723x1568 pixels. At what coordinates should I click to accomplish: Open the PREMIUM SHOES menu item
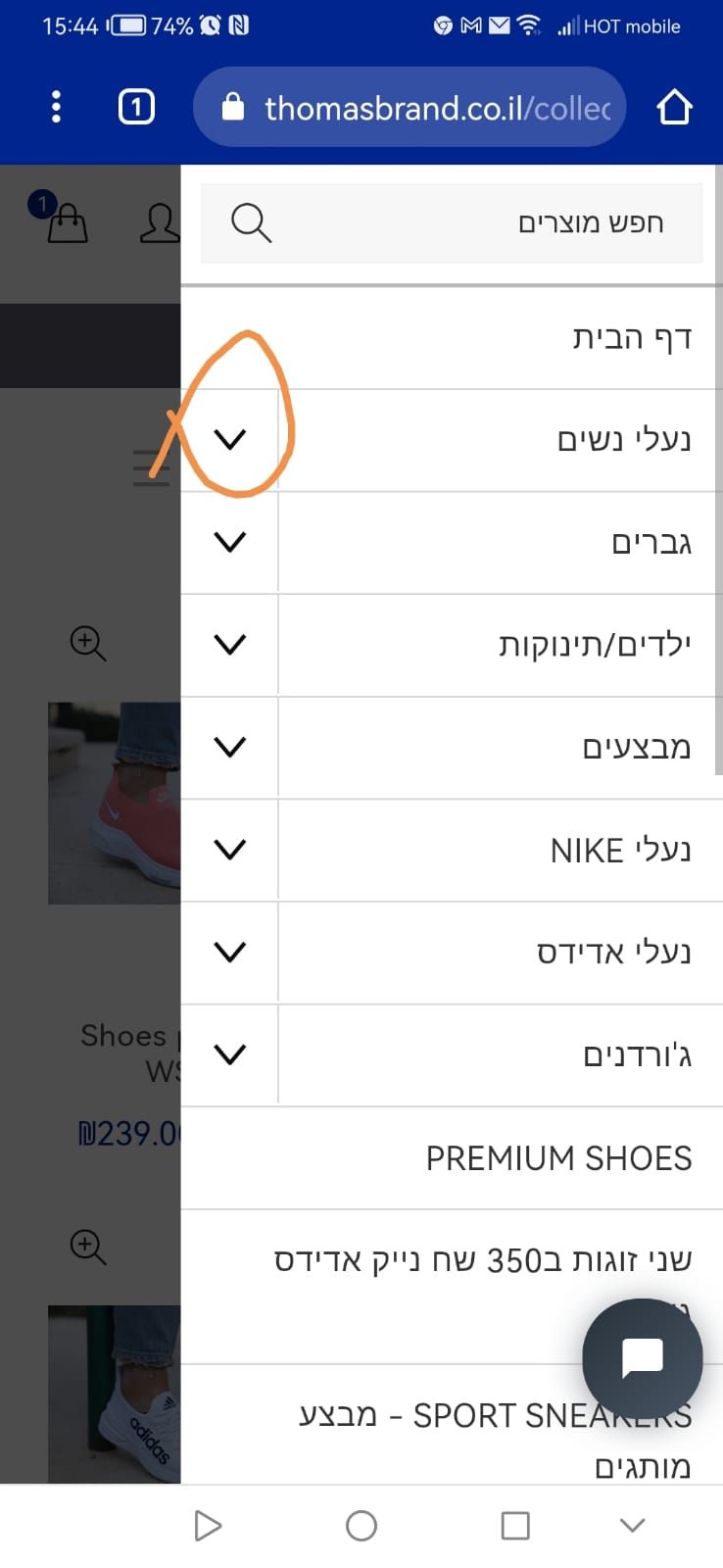point(452,1158)
